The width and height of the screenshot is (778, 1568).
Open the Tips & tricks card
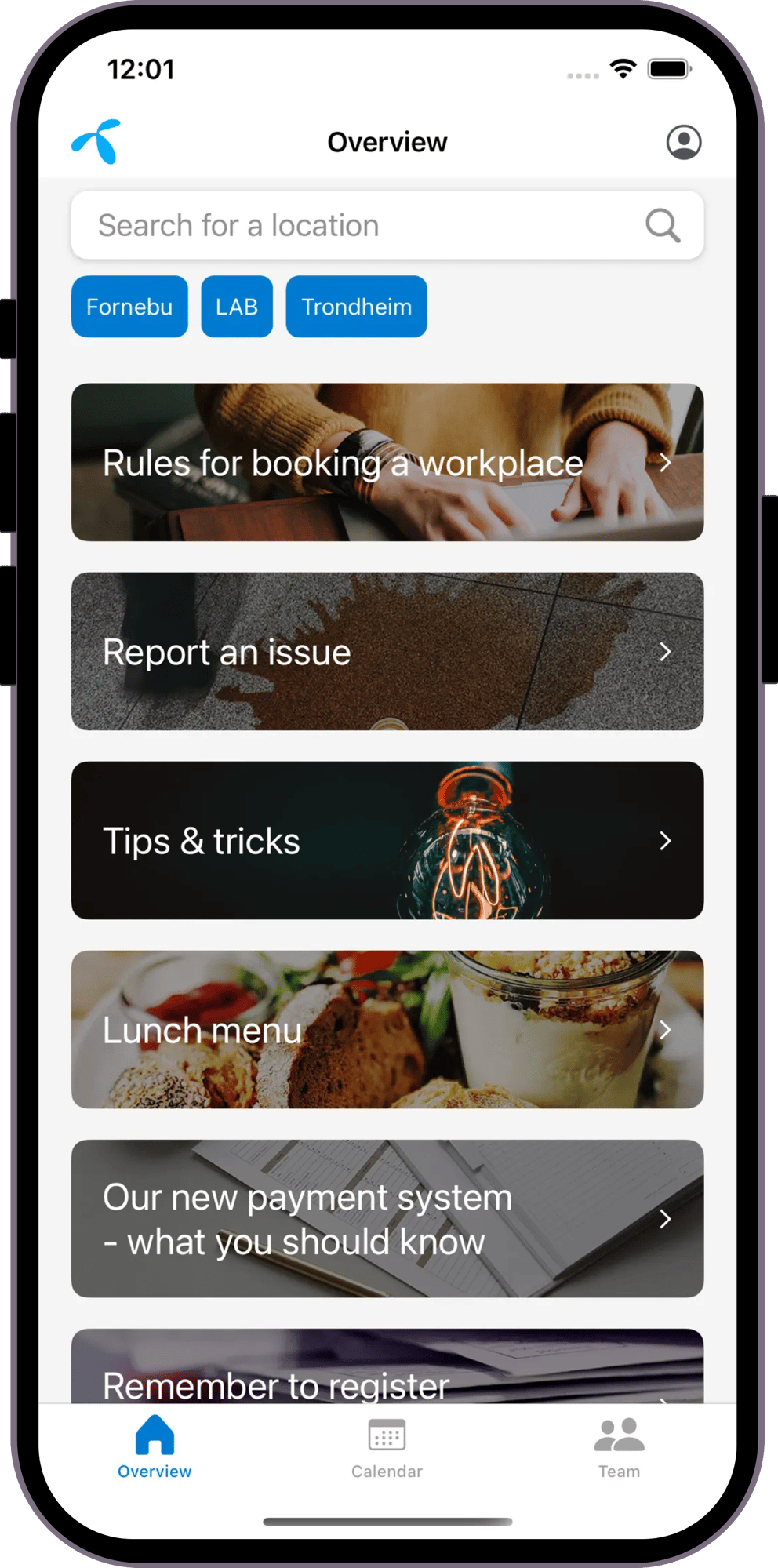(x=387, y=841)
